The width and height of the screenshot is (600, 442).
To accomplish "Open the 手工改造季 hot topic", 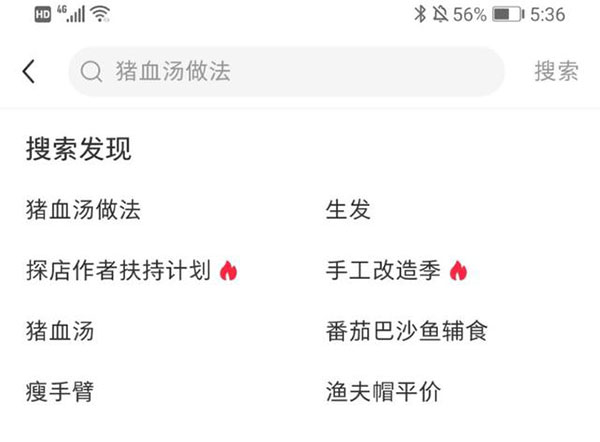I will point(383,270).
